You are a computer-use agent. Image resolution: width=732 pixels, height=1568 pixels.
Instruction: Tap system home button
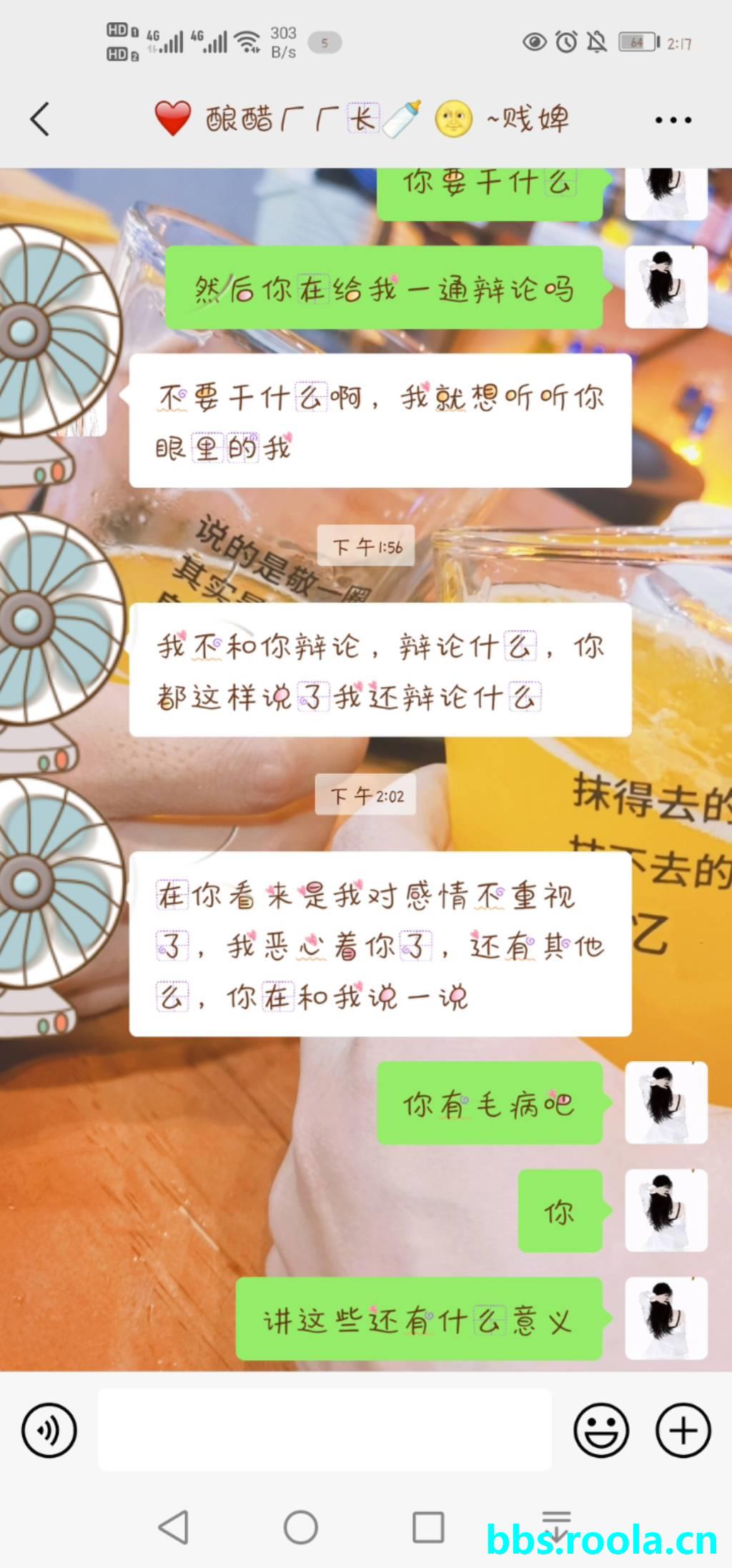pos(300,1528)
